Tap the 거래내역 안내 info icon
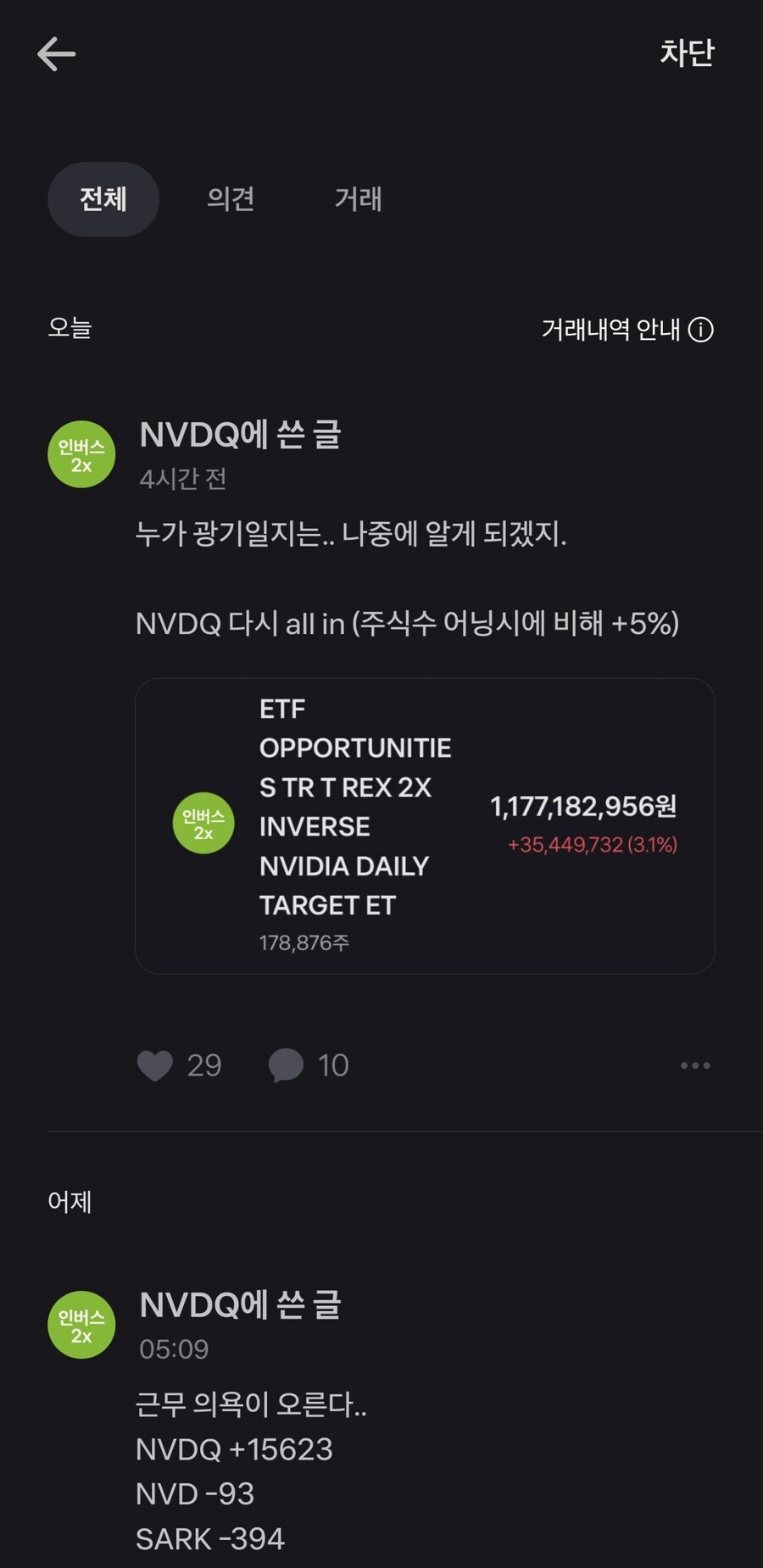This screenshot has width=763, height=1568. (x=700, y=331)
